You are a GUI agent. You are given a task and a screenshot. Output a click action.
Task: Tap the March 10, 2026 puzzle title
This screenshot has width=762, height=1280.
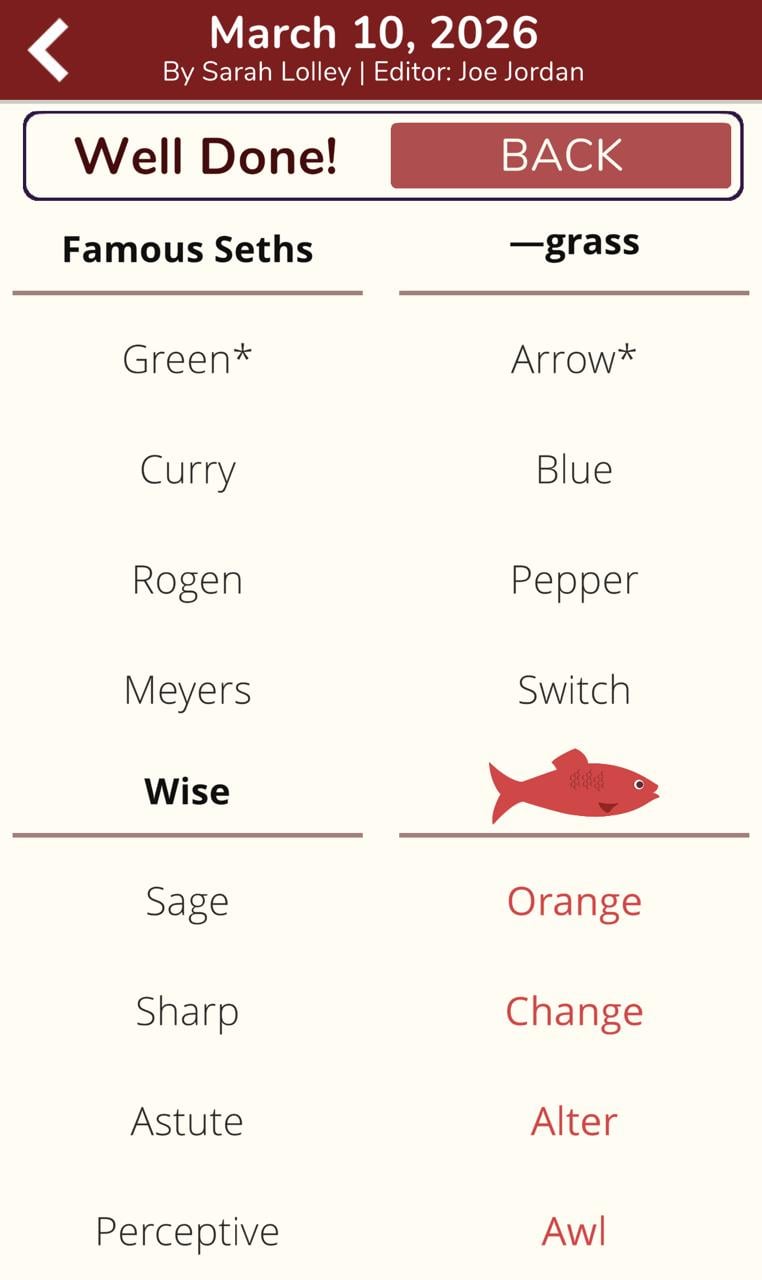(x=373, y=32)
